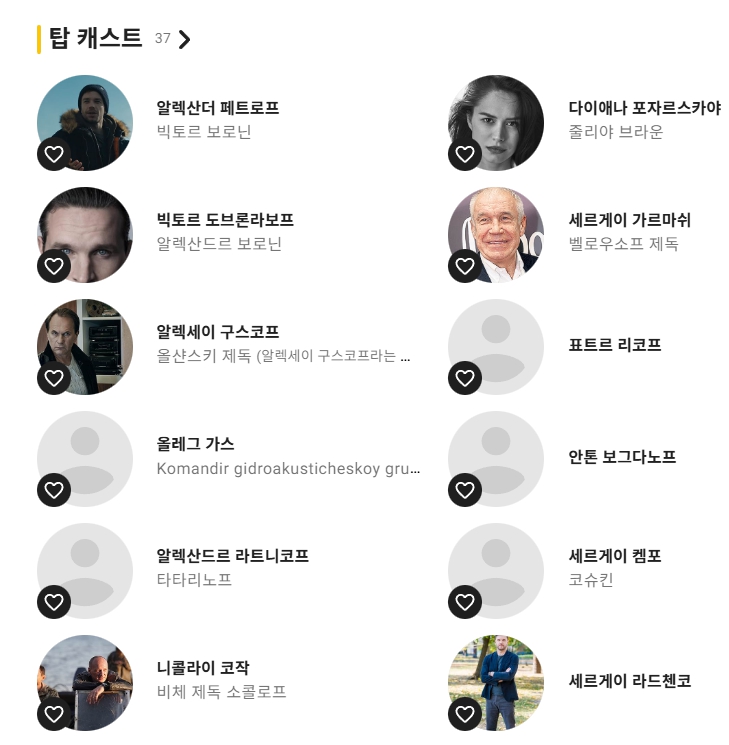Open 안톤 보그다노프's page
This screenshot has height=745, width=729.
pyautogui.click(x=622, y=457)
